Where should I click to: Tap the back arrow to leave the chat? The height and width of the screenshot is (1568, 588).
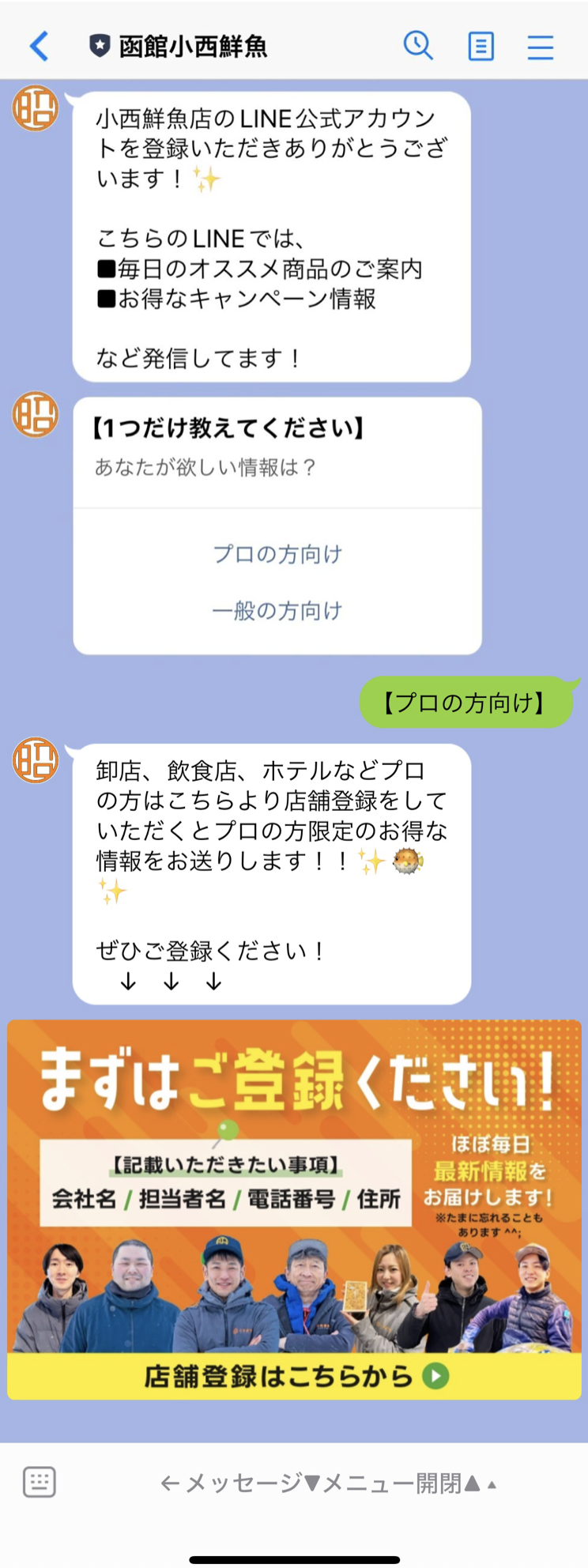[36, 46]
